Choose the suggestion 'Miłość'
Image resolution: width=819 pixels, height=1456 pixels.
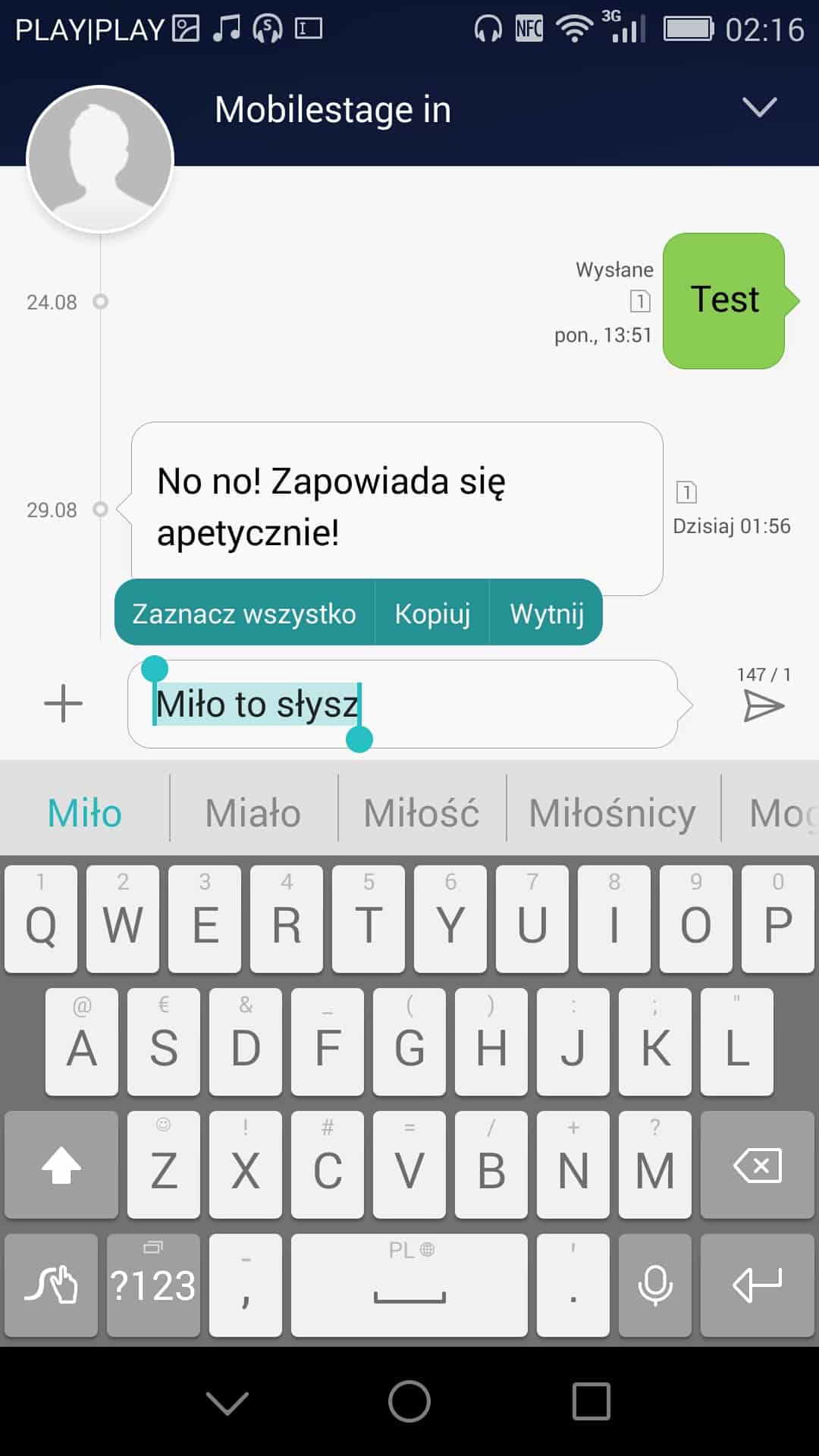[421, 813]
